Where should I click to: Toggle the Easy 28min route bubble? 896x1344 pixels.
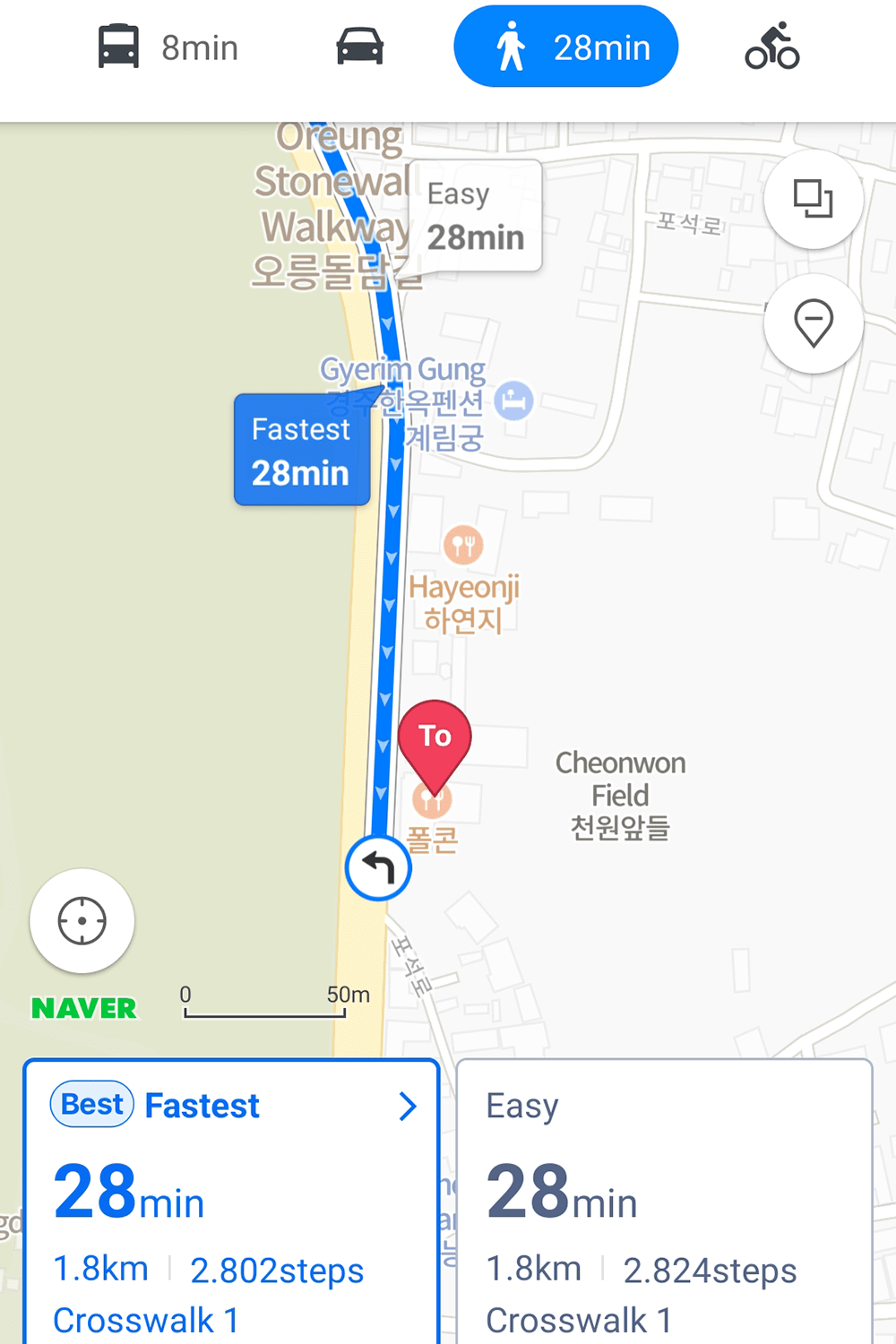coord(475,215)
